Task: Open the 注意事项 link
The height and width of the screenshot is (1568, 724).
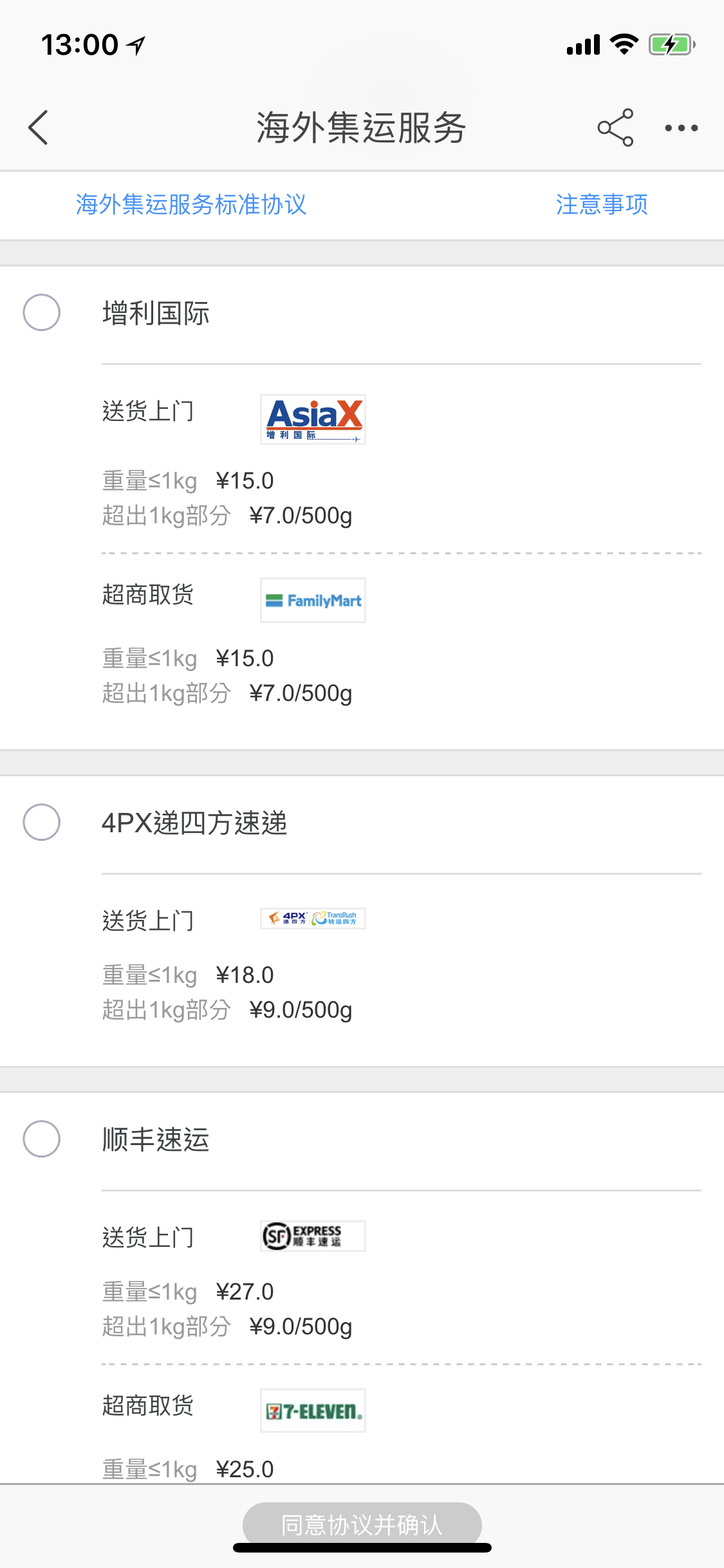Action: point(602,205)
